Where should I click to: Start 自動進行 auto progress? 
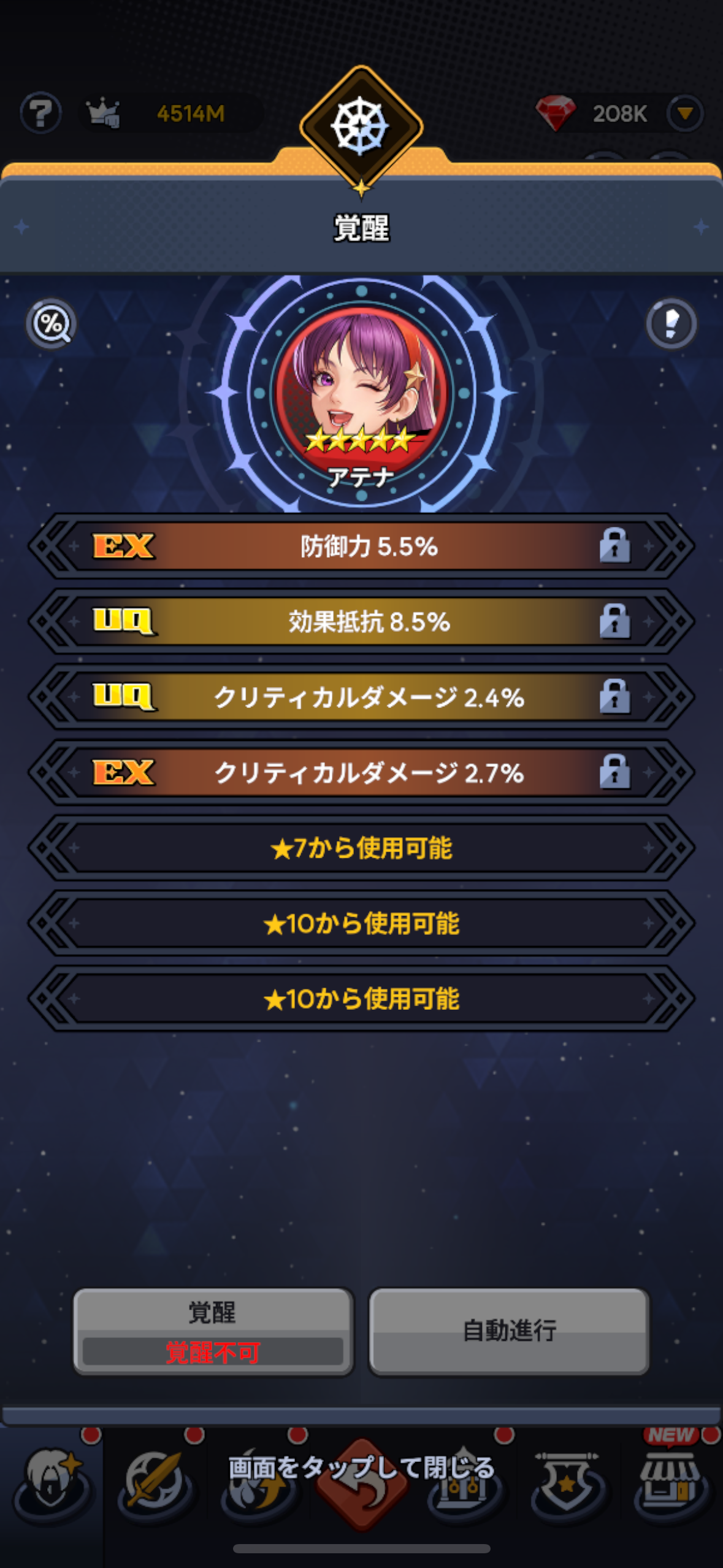click(x=509, y=1331)
